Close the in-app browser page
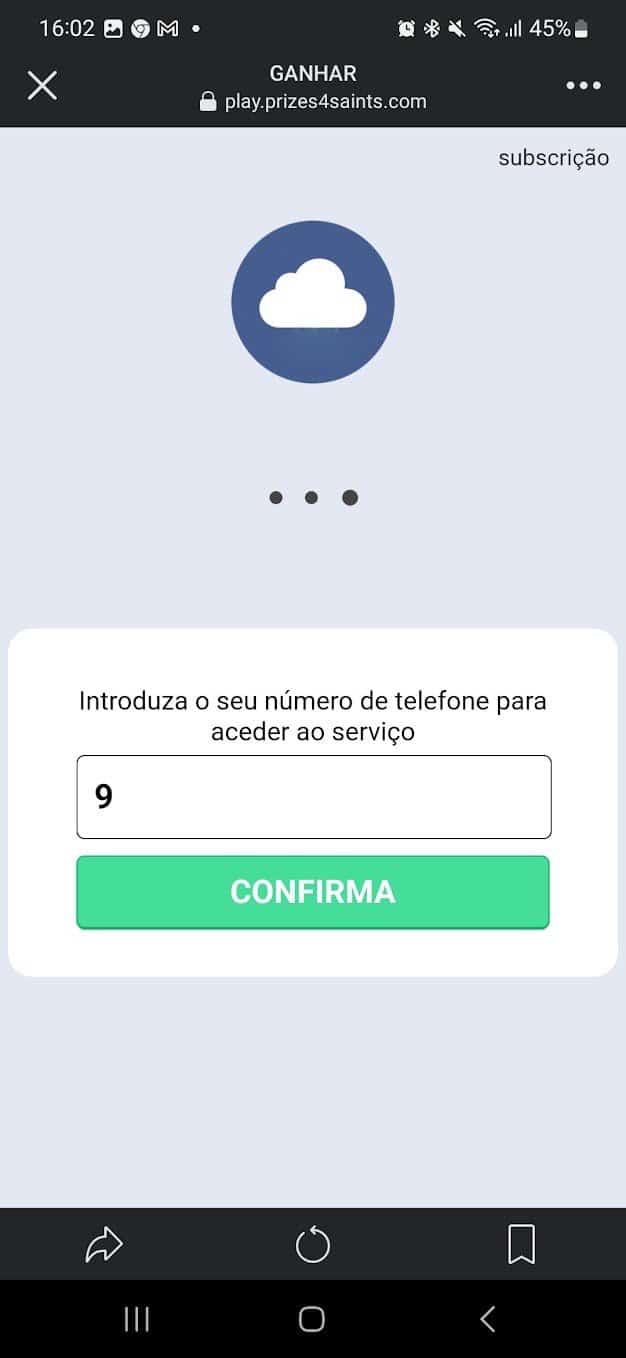 tap(42, 86)
